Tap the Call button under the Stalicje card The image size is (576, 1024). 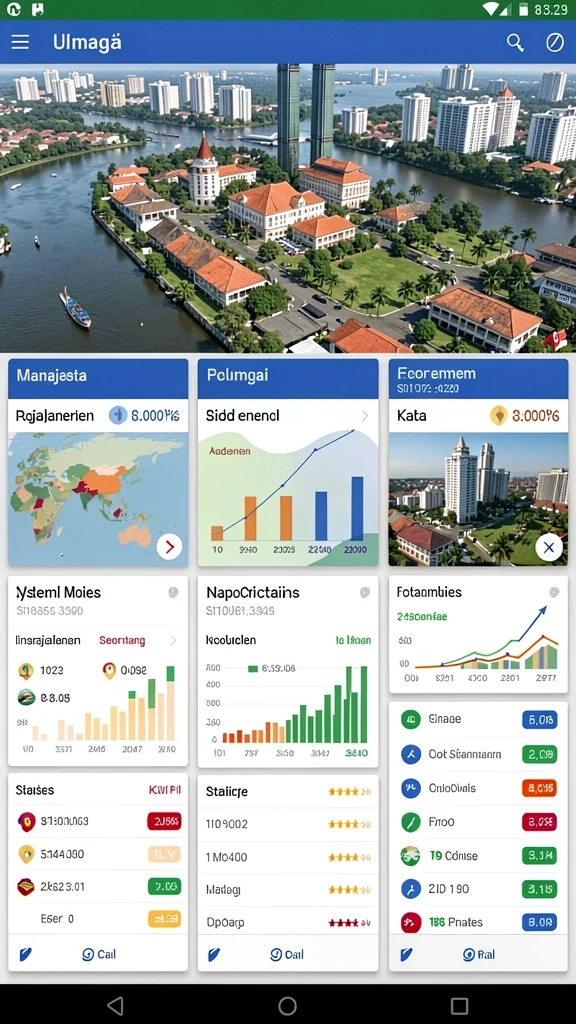click(287, 954)
